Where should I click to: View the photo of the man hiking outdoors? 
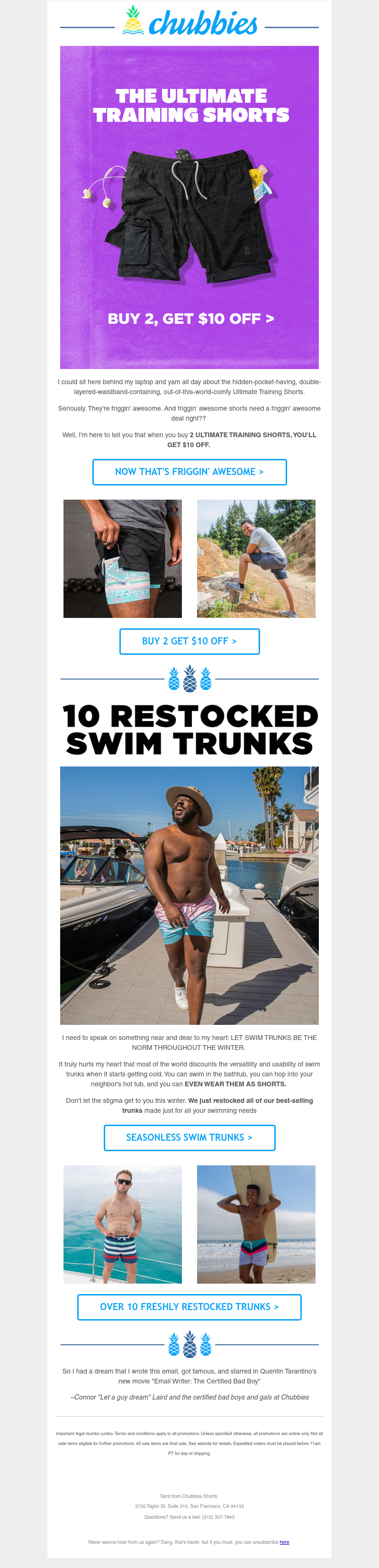coord(256,558)
